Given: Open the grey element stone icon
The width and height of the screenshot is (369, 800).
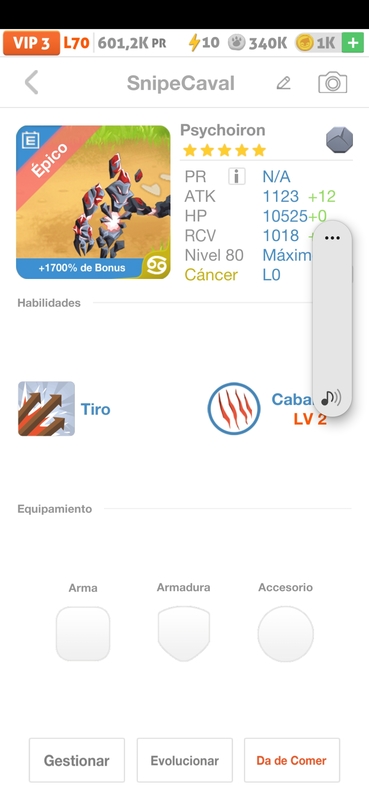Looking at the screenshot, I should [339, 140].
